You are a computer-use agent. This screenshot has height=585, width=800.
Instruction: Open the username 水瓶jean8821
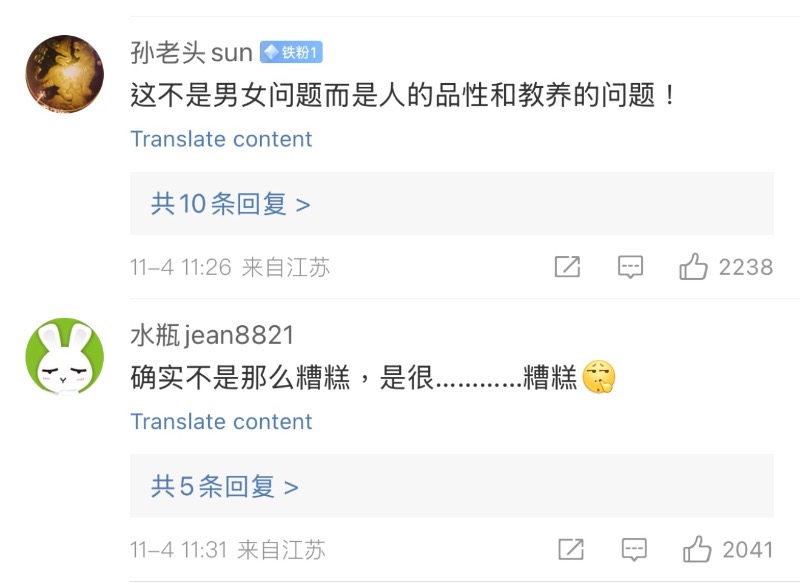[212, 335]
